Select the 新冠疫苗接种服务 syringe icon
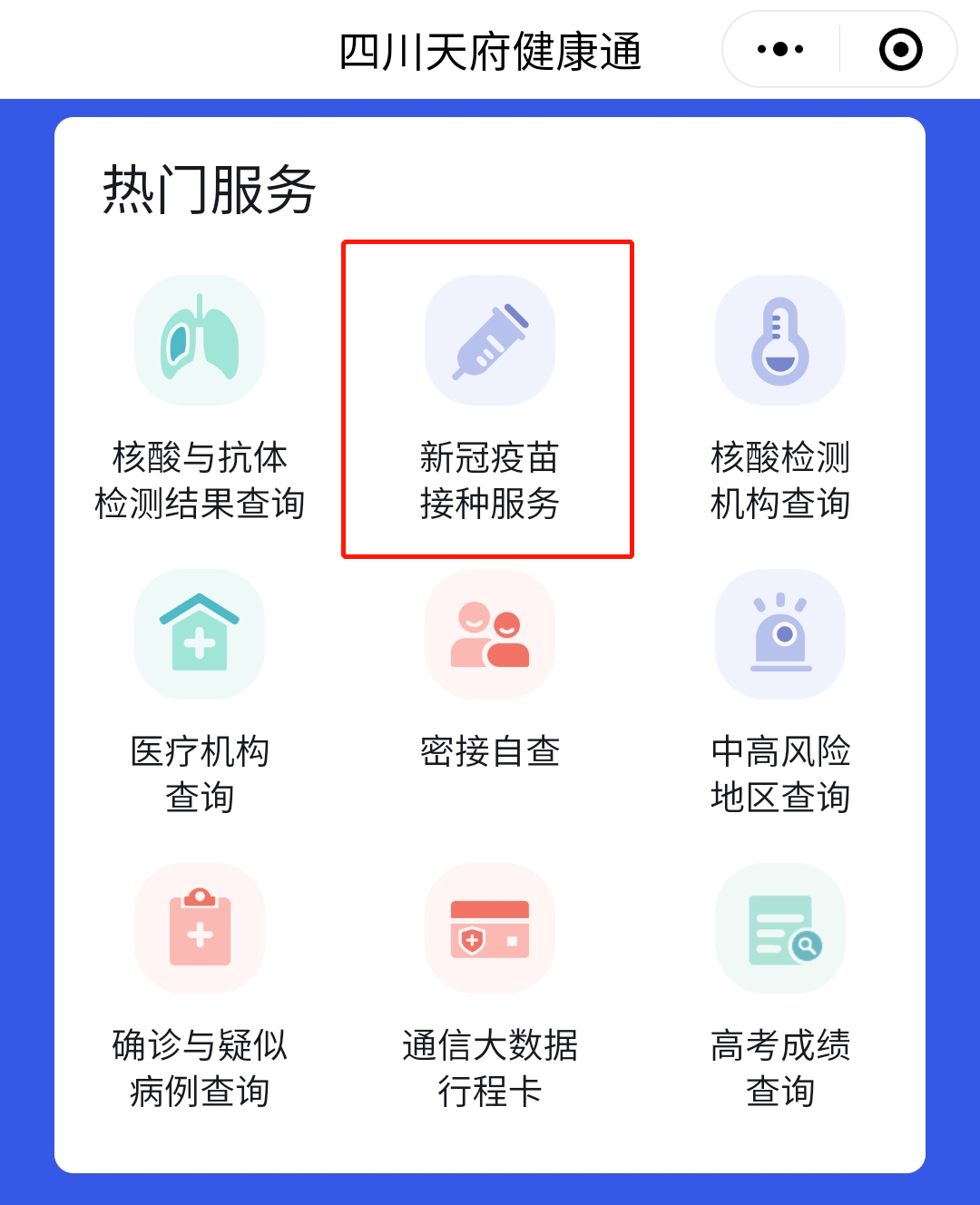 pos(489,338)
